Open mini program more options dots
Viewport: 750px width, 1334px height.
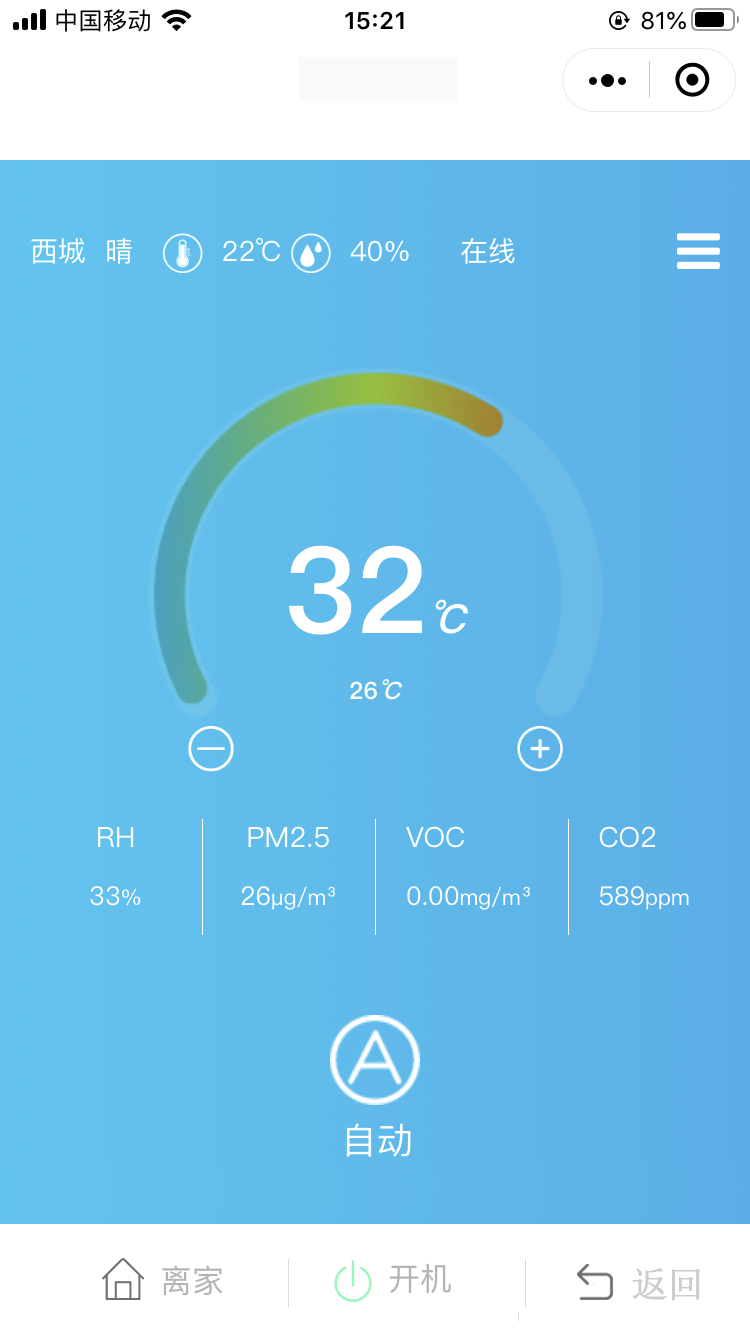[x=607, y=80]
